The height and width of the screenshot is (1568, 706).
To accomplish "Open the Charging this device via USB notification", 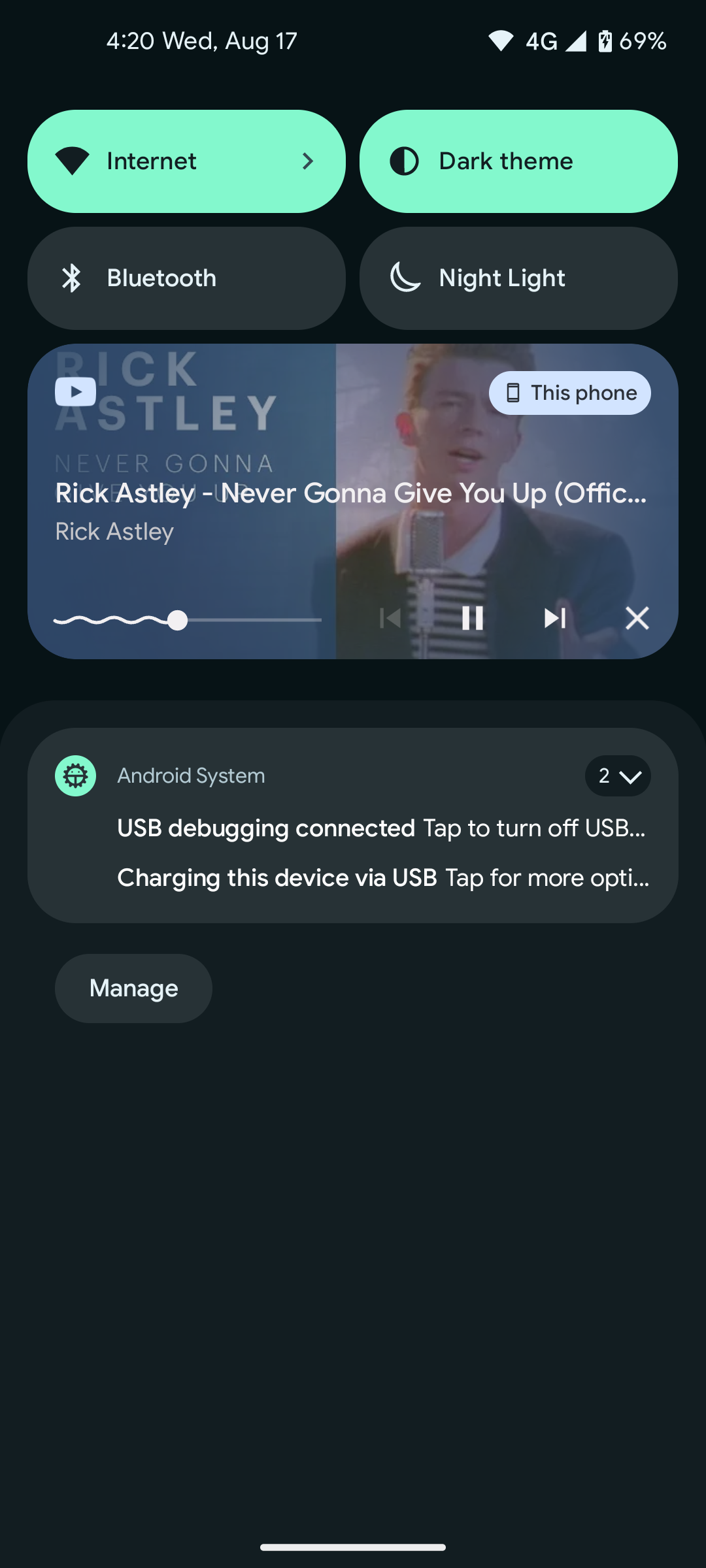I will [x=382, y=878].
